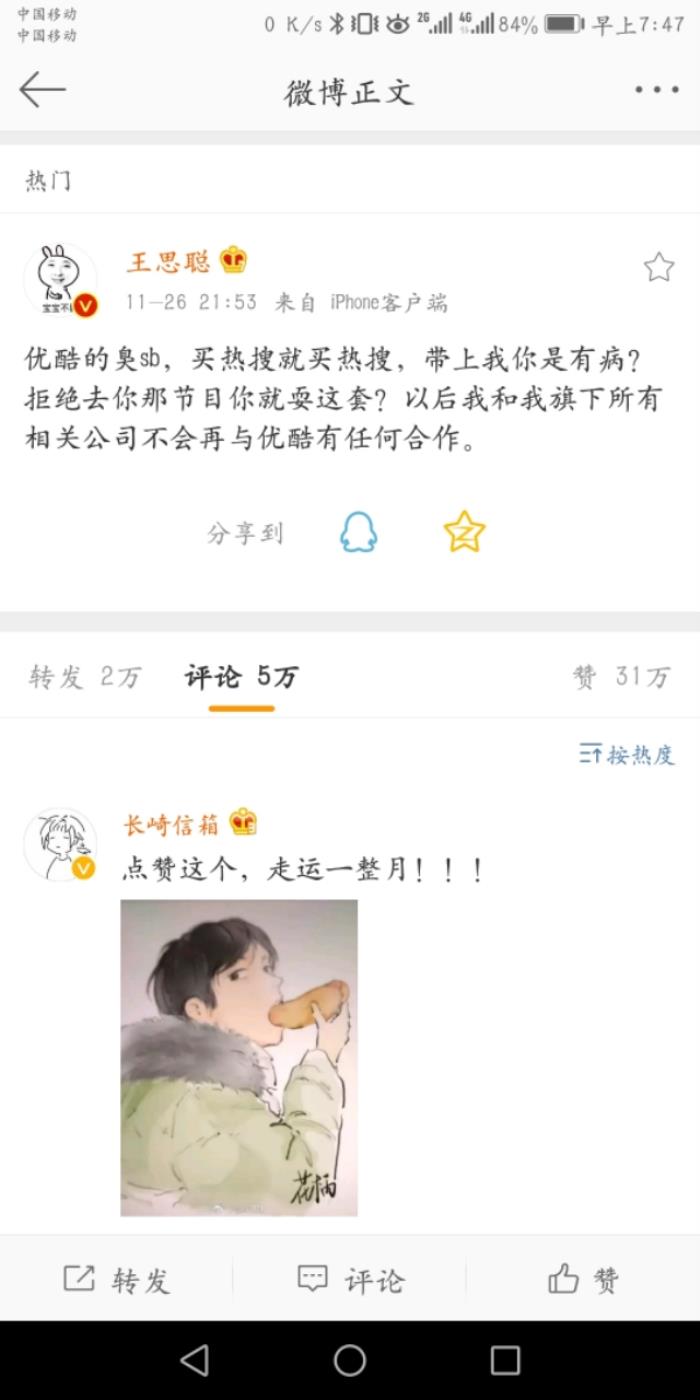This screenshot has height=1400, width=700.
Task: Open the username 王思聪
Action: [168, 262]
